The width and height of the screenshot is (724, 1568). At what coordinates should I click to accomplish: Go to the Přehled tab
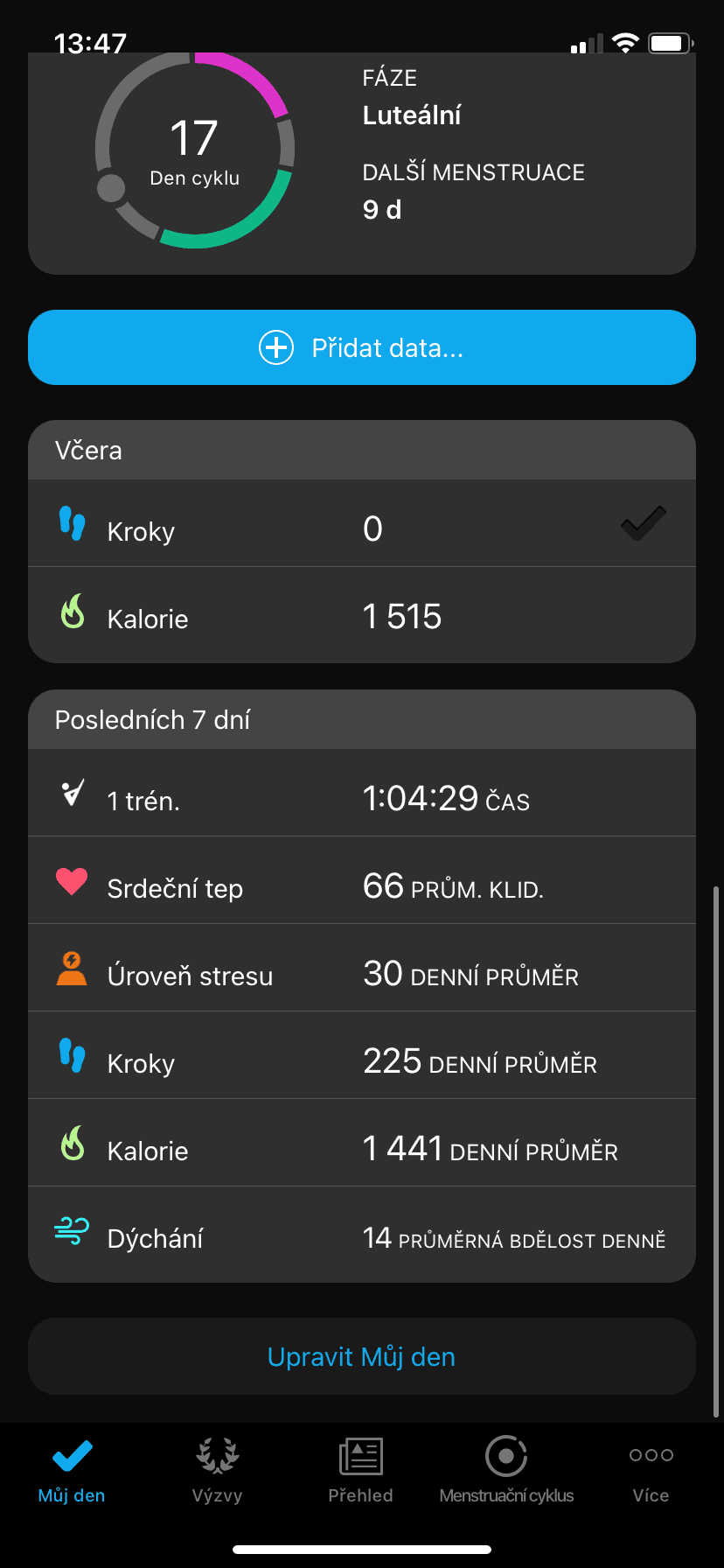pos(360,1470)
